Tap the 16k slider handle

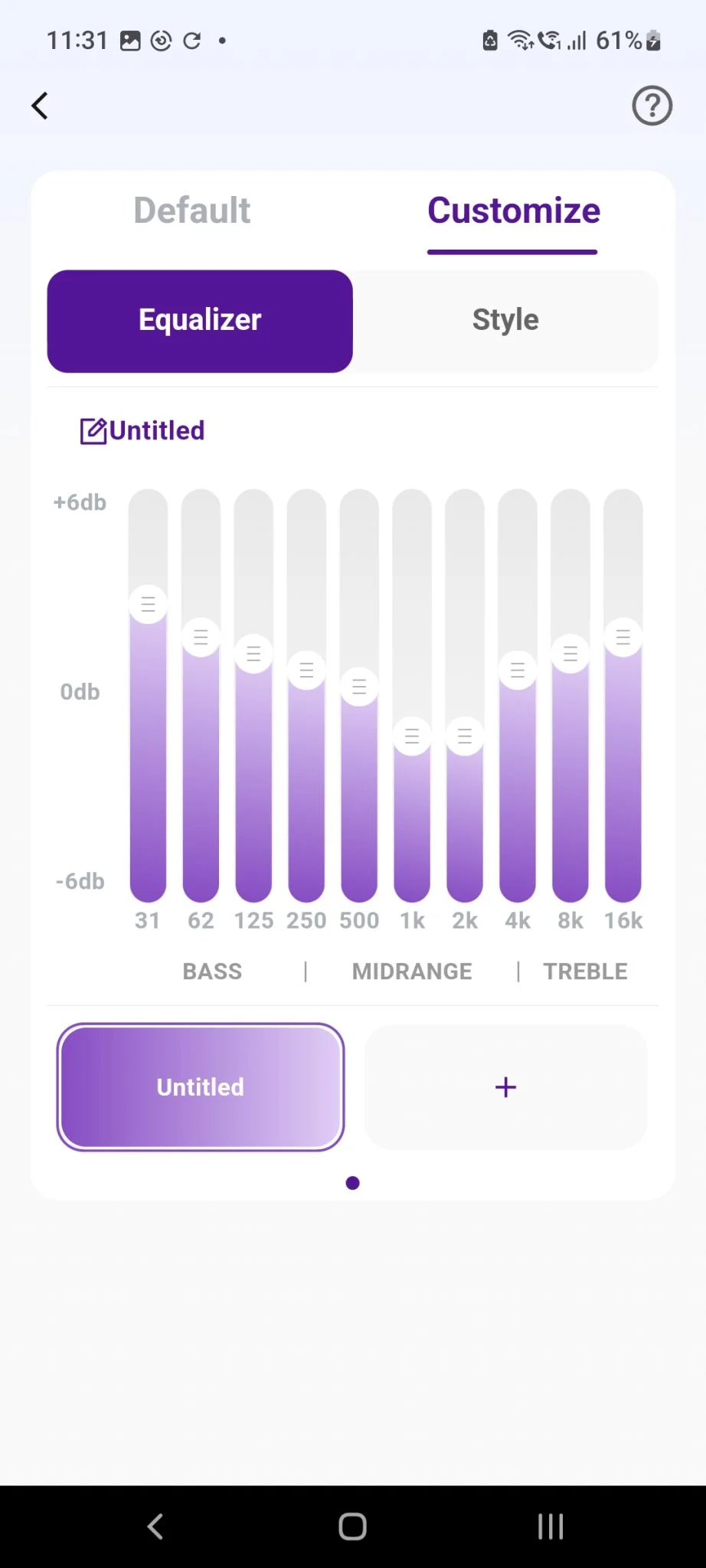pyautogui.click(x=623, y=637)
